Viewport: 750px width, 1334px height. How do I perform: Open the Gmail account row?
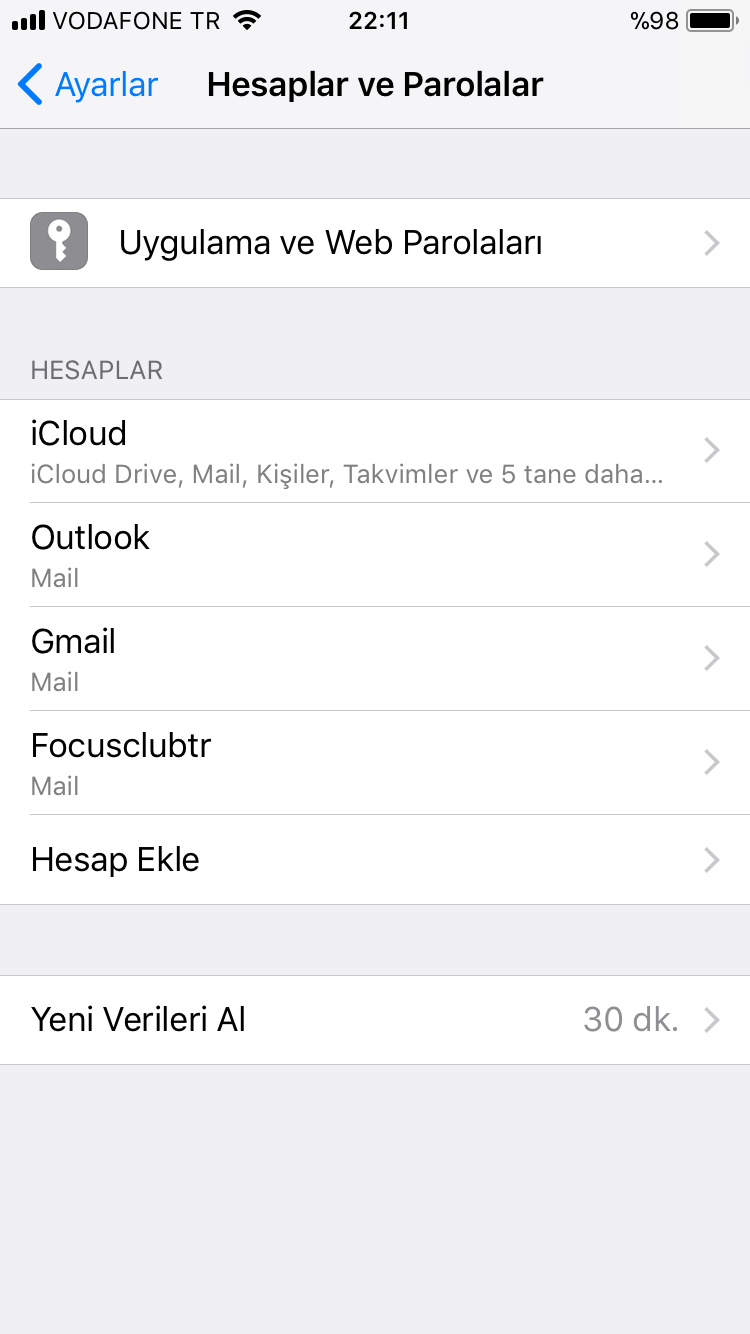tap(375, 659)
